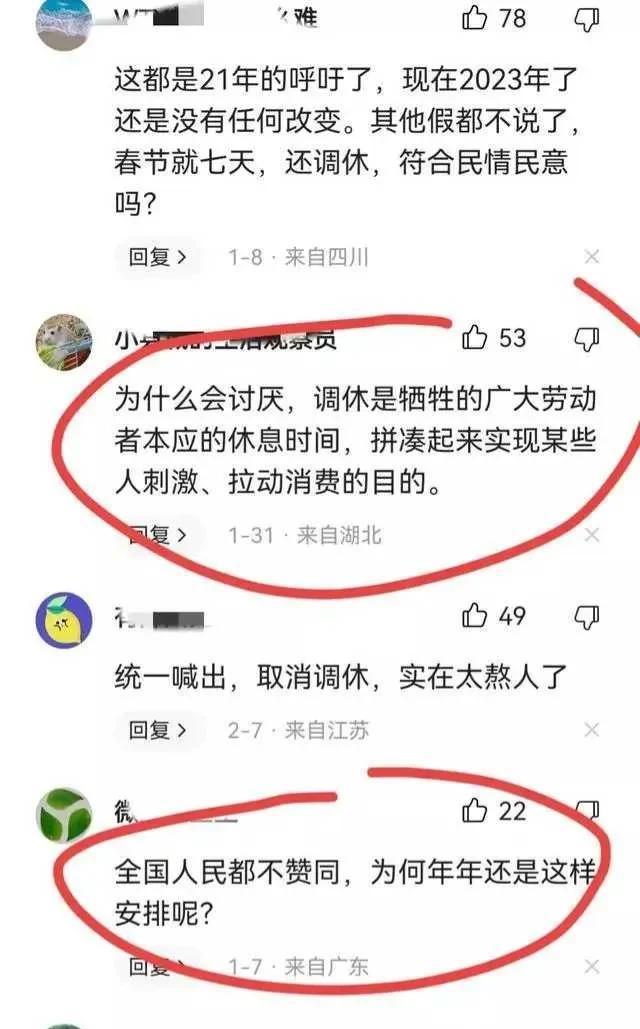Reply to the comment from 四川
Viewport: 640px width, 1029px height.
coord(157,257)
